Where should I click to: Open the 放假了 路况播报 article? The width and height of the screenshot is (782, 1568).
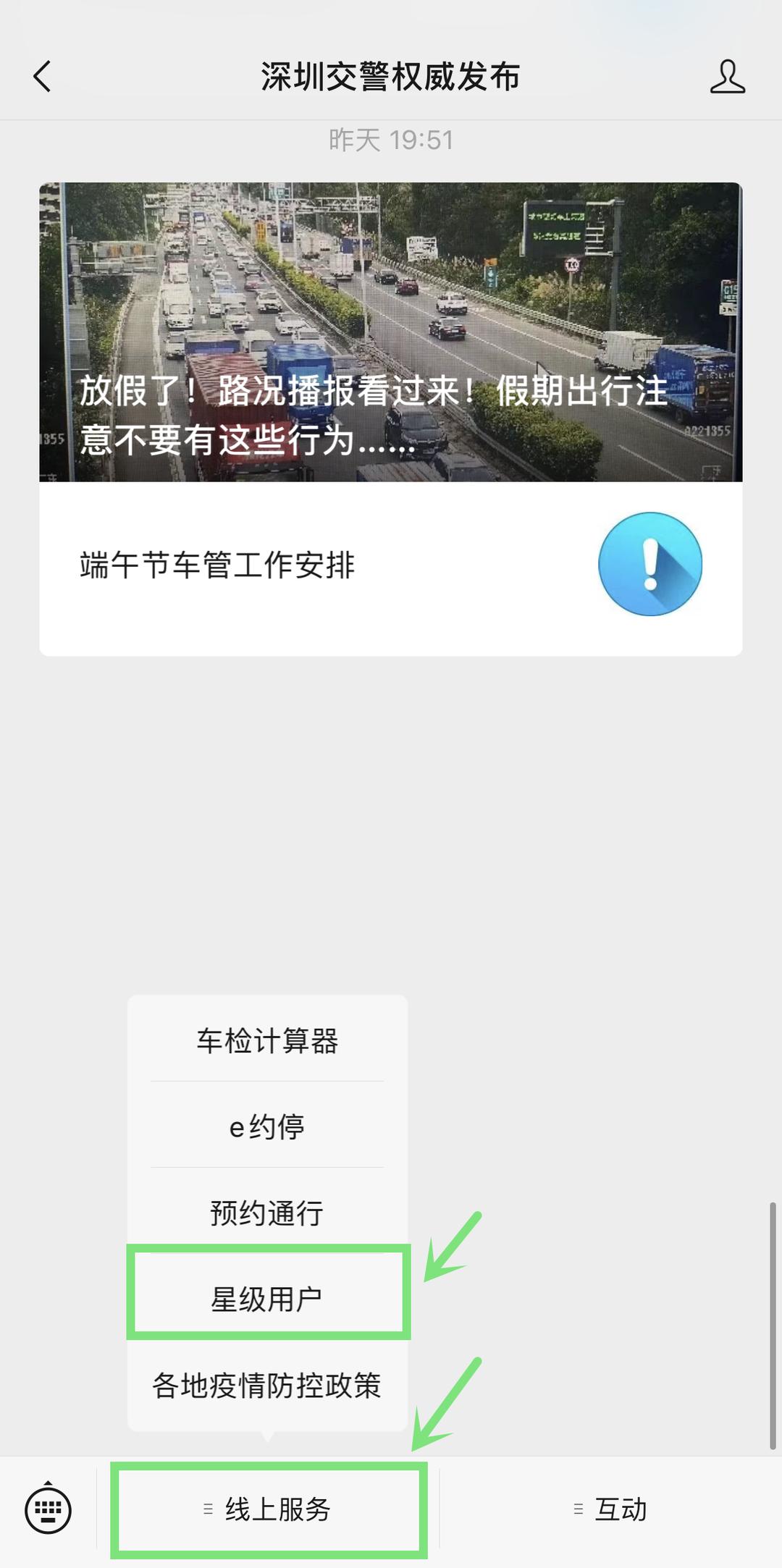[x=391, y=332]
